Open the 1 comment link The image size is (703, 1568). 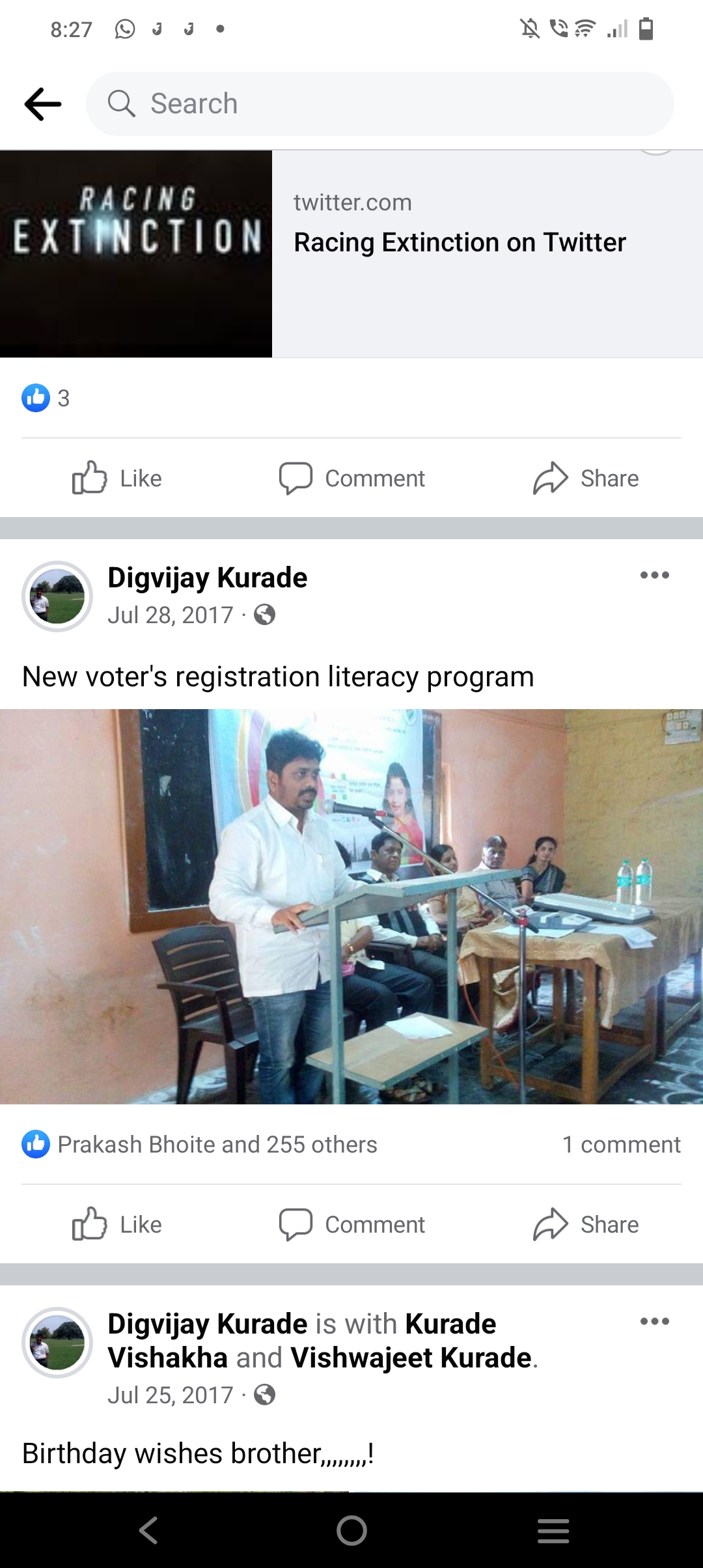622,1145
